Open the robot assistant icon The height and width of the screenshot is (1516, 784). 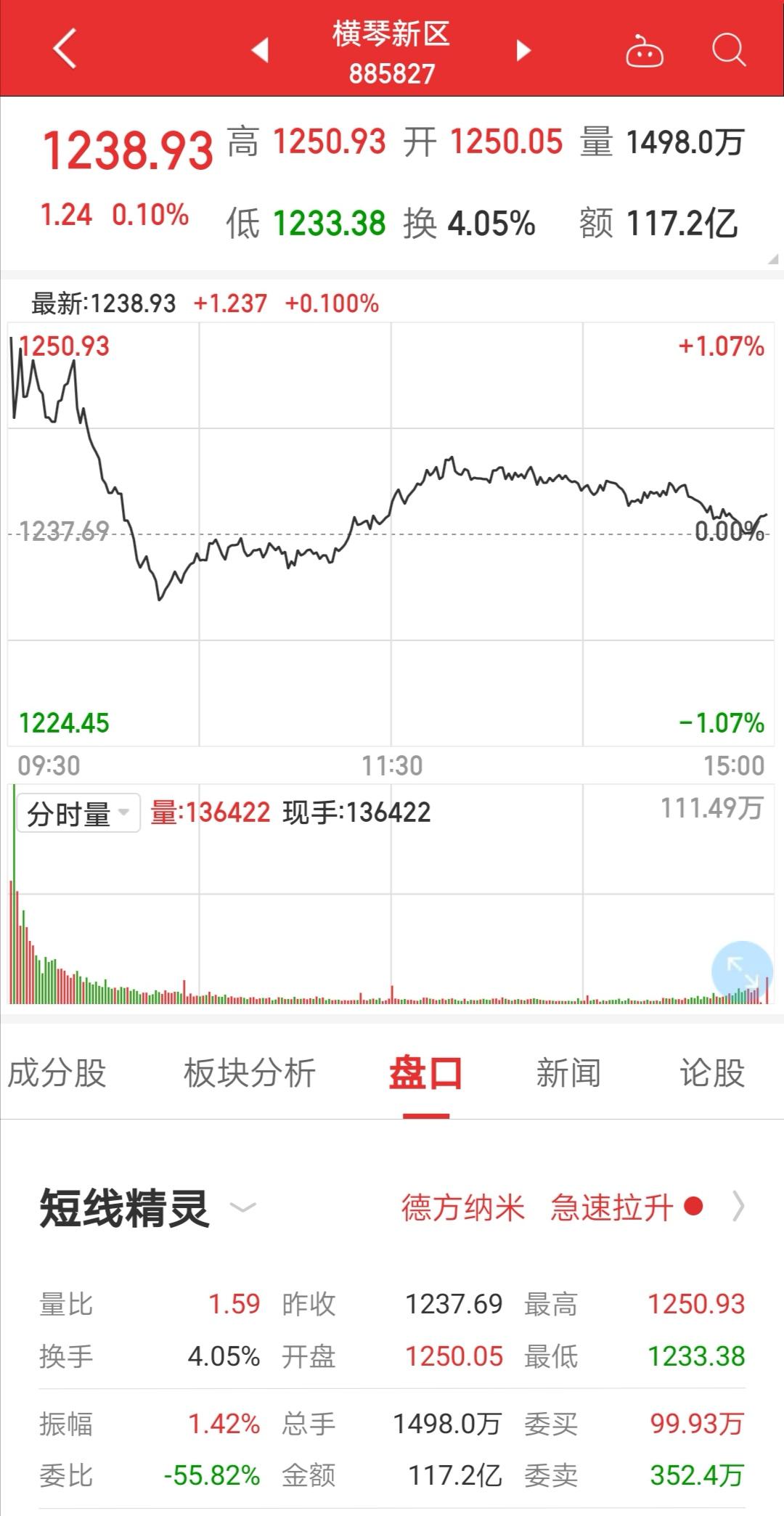[645, 51]
